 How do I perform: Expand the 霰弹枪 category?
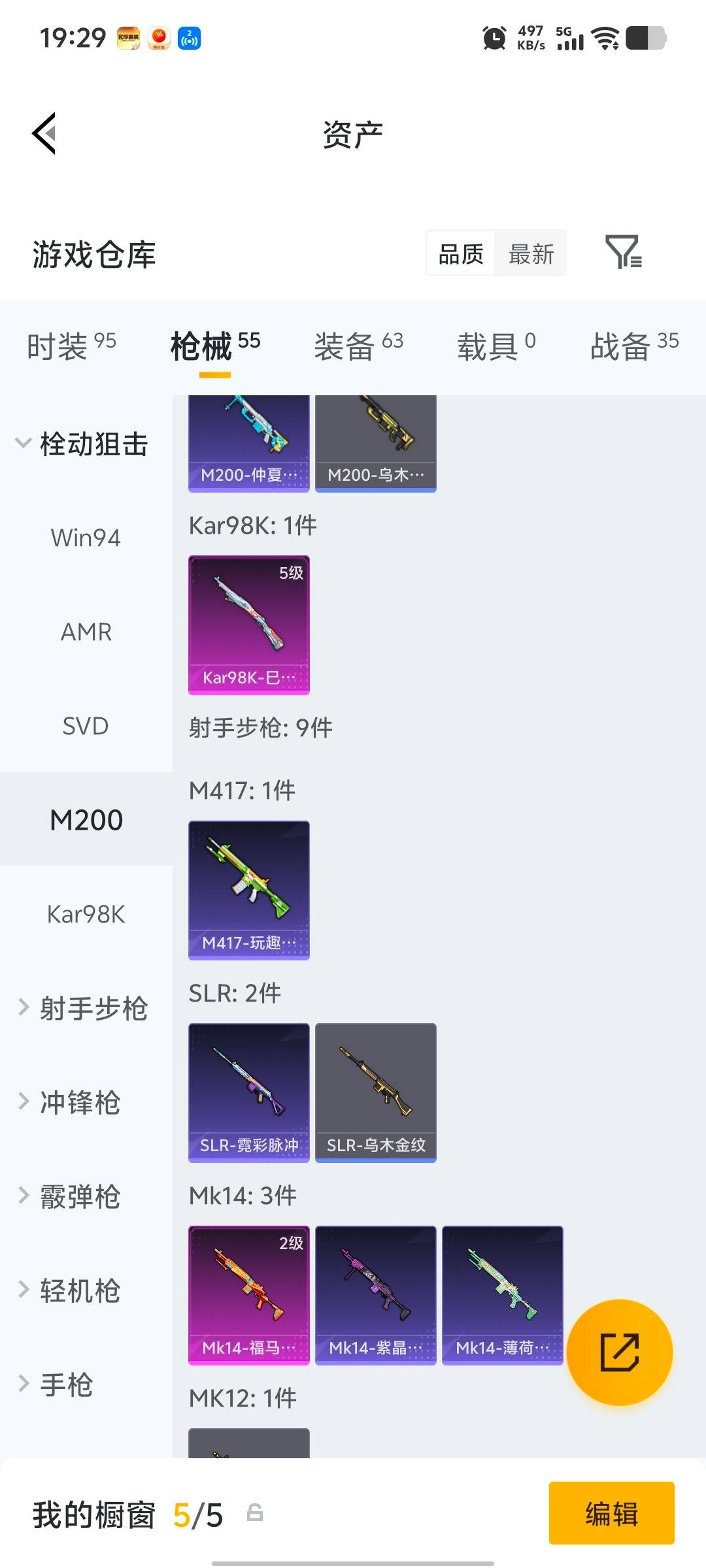72,1196
